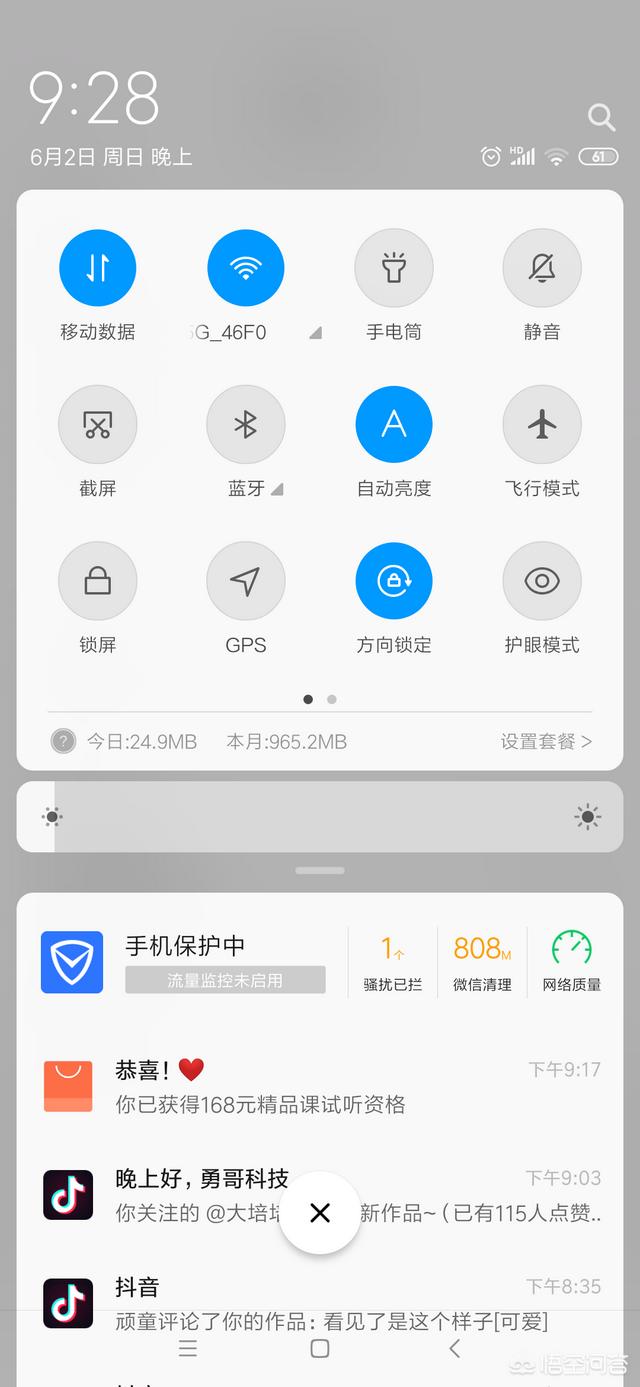Open the search icon beside the clock
Image resolution: width=640 pixels, height=1387 pixels.
tap(601, 117)
